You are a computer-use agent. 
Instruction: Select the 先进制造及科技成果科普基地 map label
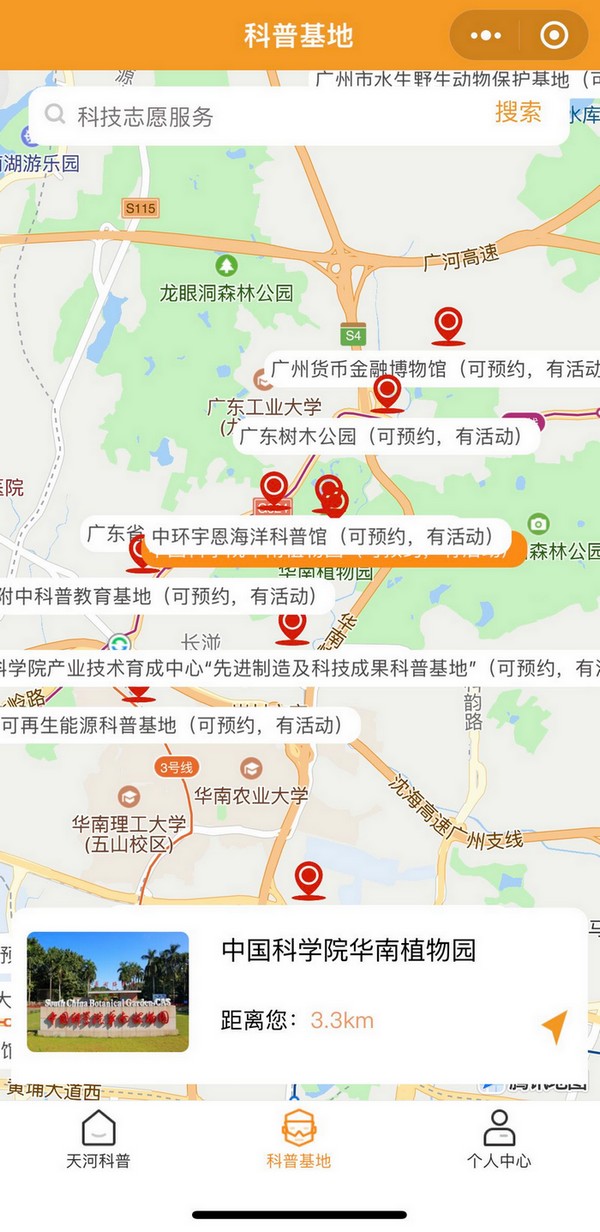(x=300, y=668)
